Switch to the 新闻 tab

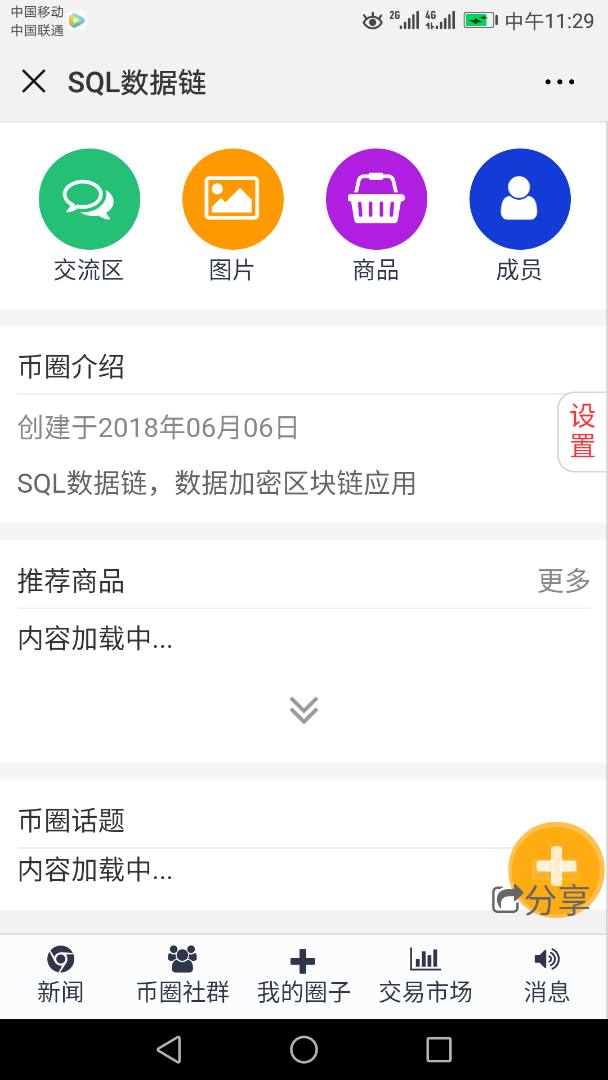(x=60, y=975)
